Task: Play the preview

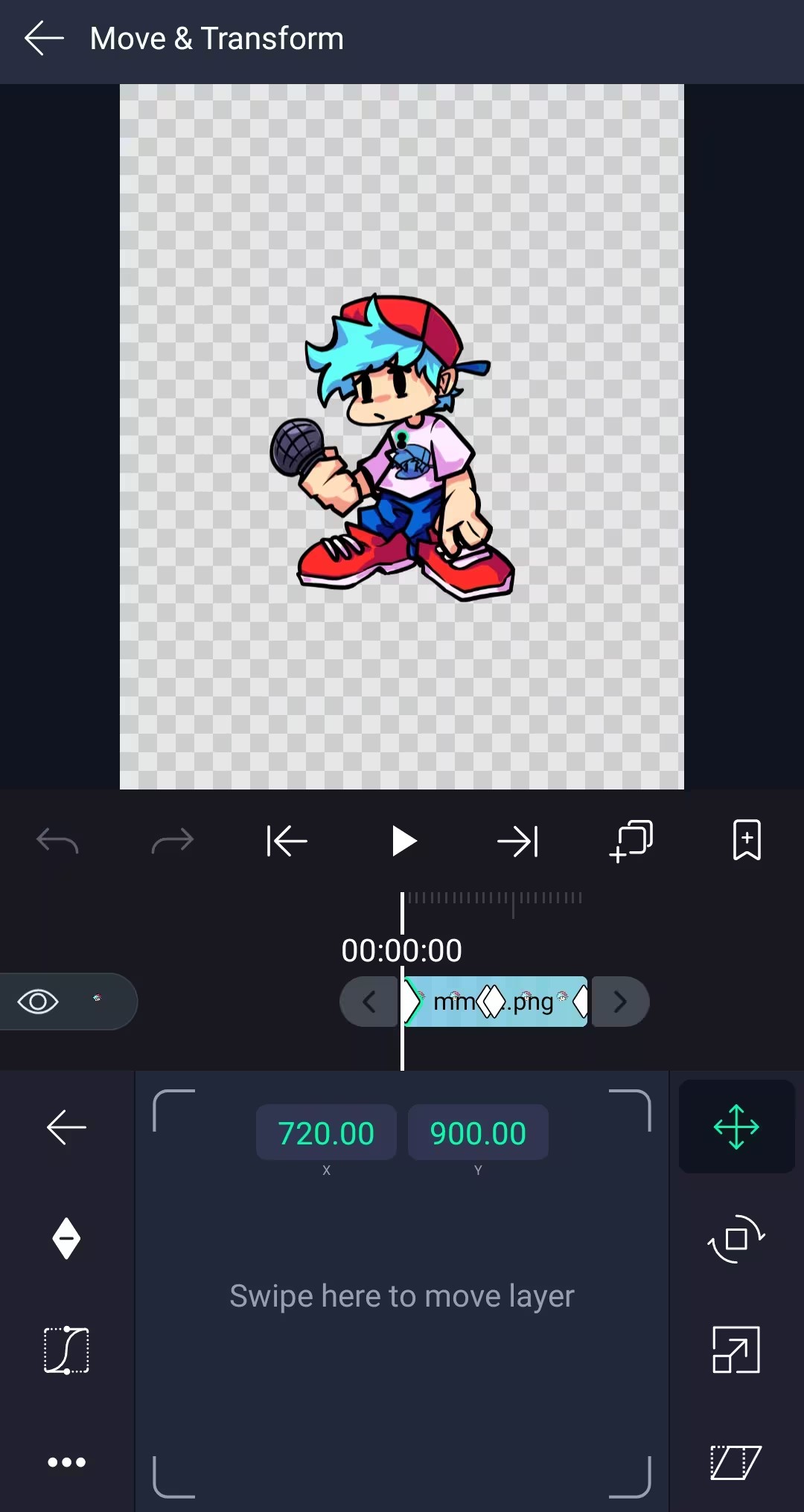Action: pos(403,842)
